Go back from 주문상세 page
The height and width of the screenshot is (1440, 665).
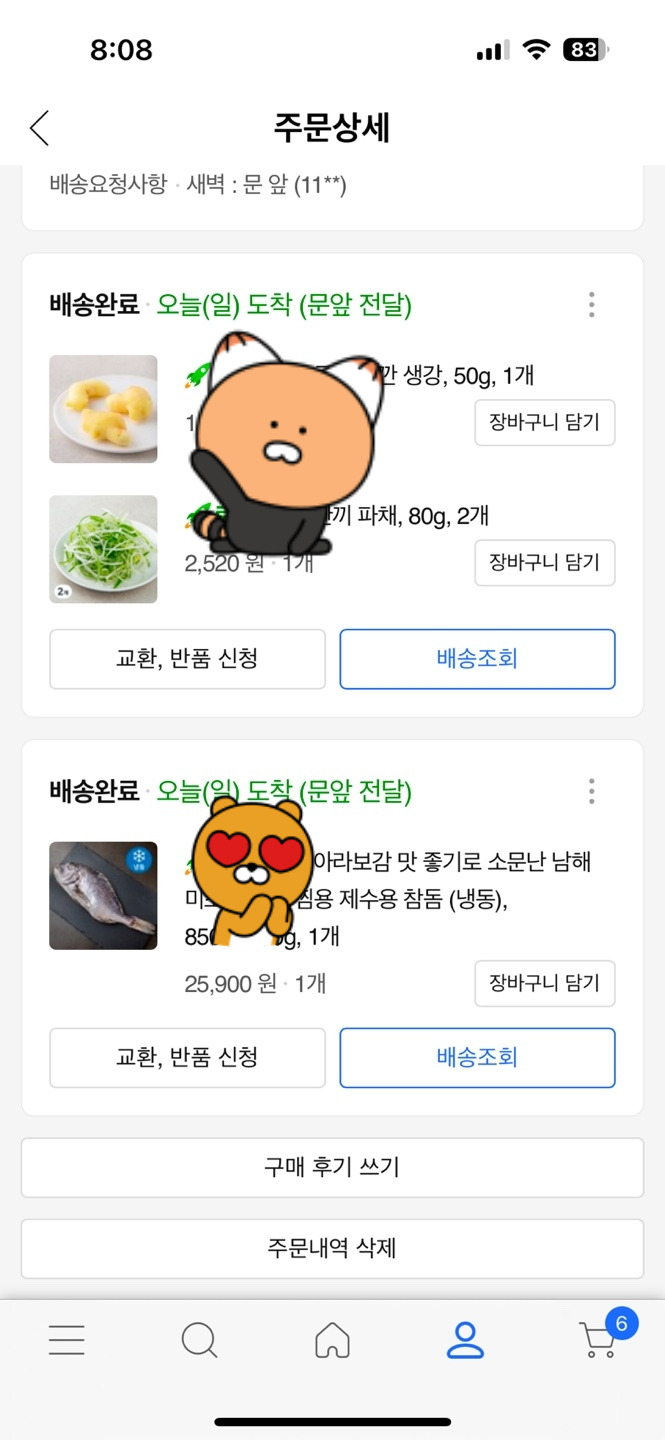pos(39,128)
